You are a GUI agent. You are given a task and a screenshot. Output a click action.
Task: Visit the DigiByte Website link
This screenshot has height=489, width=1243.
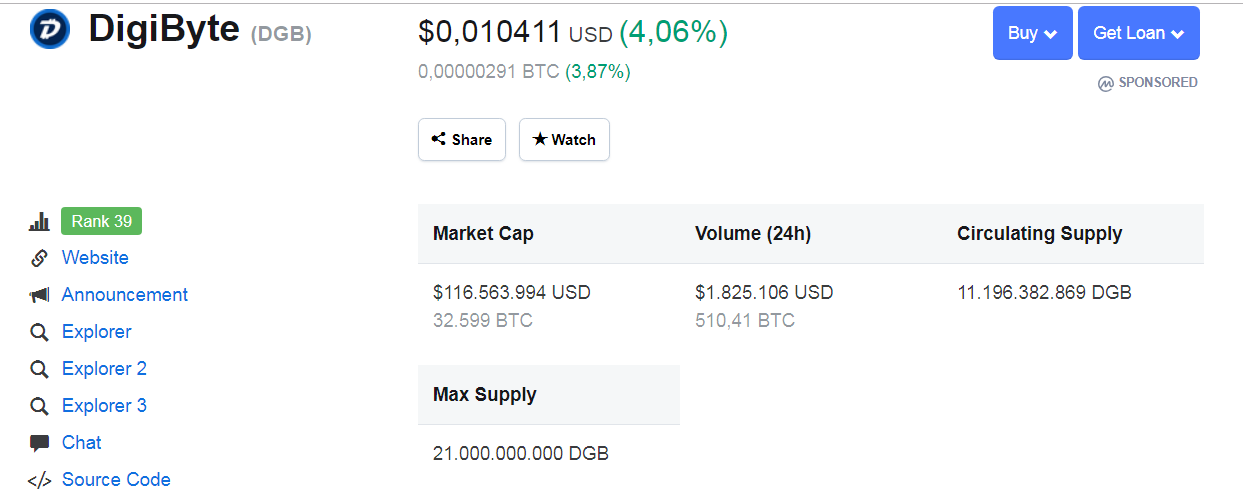[x=95, y=258]
